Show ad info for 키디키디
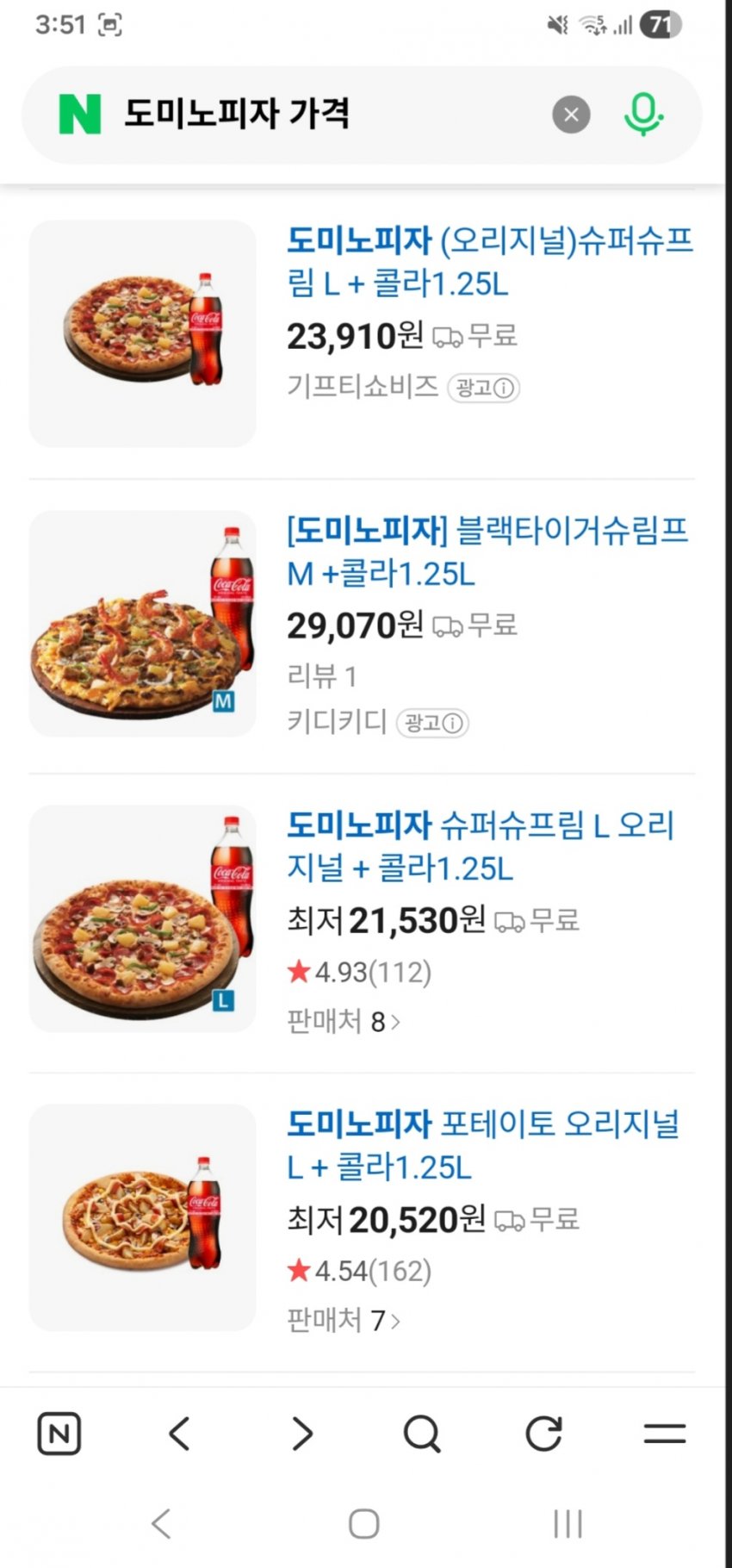This screenshot has width=732, height=1568. point(432,723)
